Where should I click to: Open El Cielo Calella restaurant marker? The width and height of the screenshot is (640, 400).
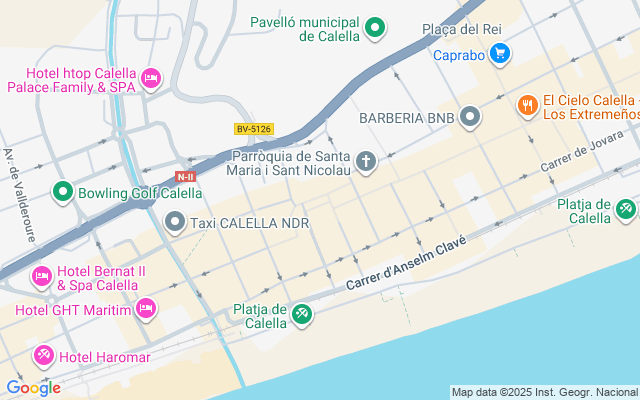(x=527, y=104)
